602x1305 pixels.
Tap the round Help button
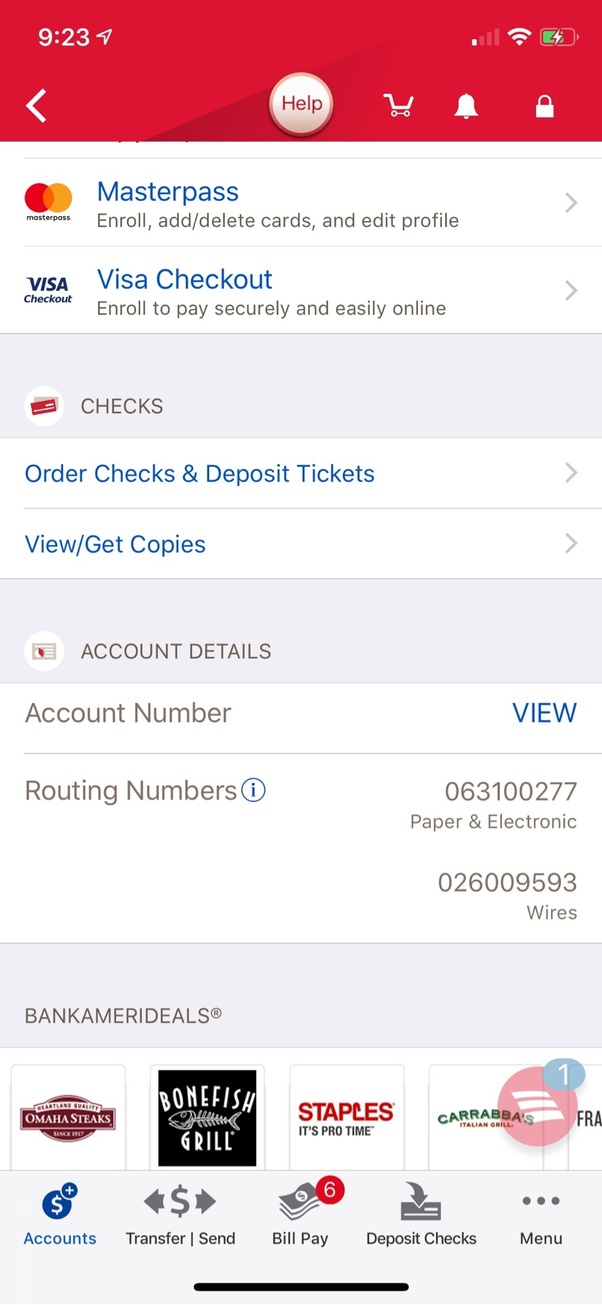click(301, 104)
